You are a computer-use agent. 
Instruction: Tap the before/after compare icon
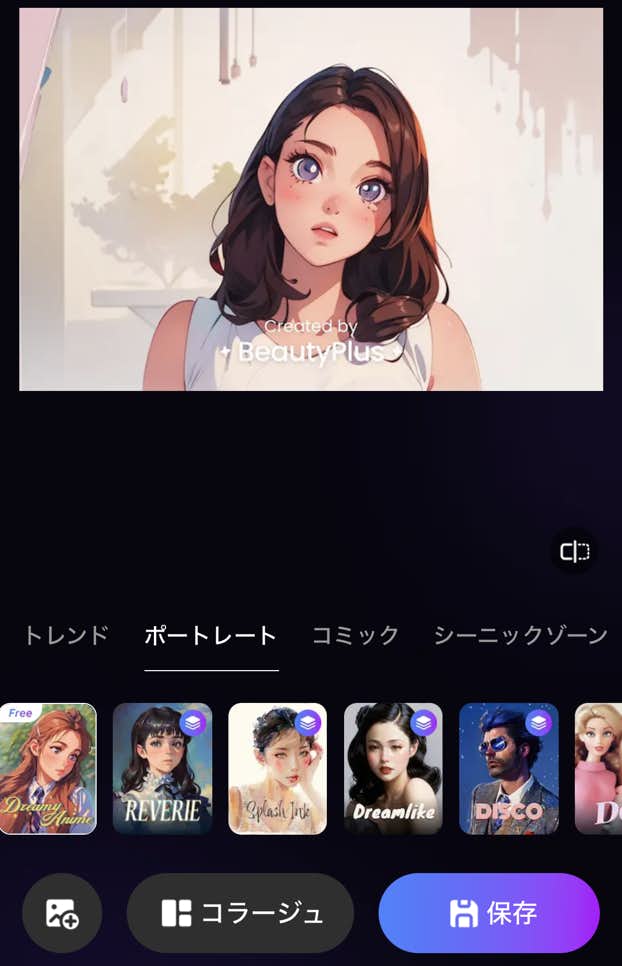coord(575,551)
